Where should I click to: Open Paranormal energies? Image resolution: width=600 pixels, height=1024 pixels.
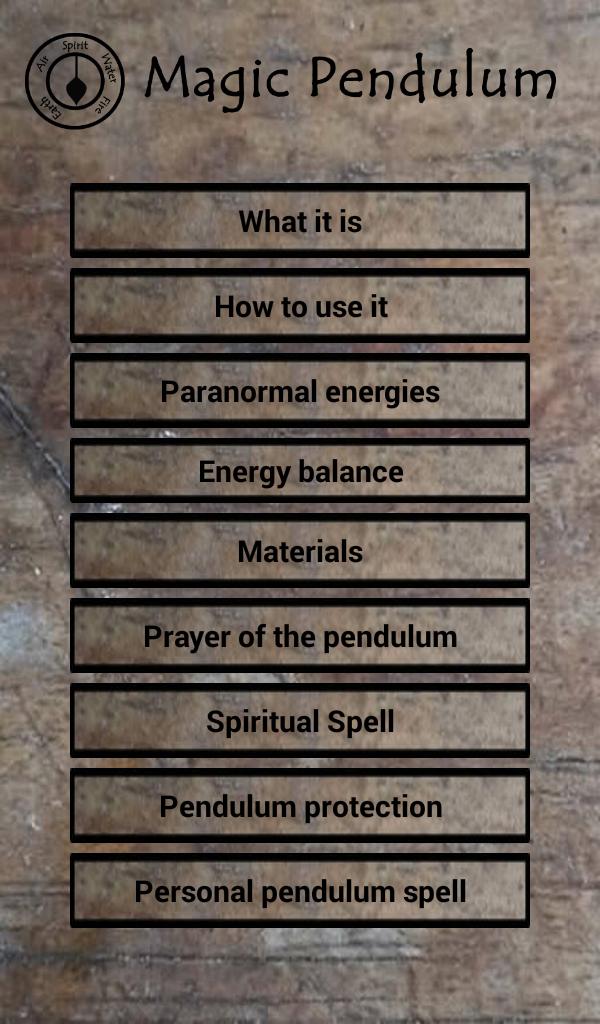(300, 391)
